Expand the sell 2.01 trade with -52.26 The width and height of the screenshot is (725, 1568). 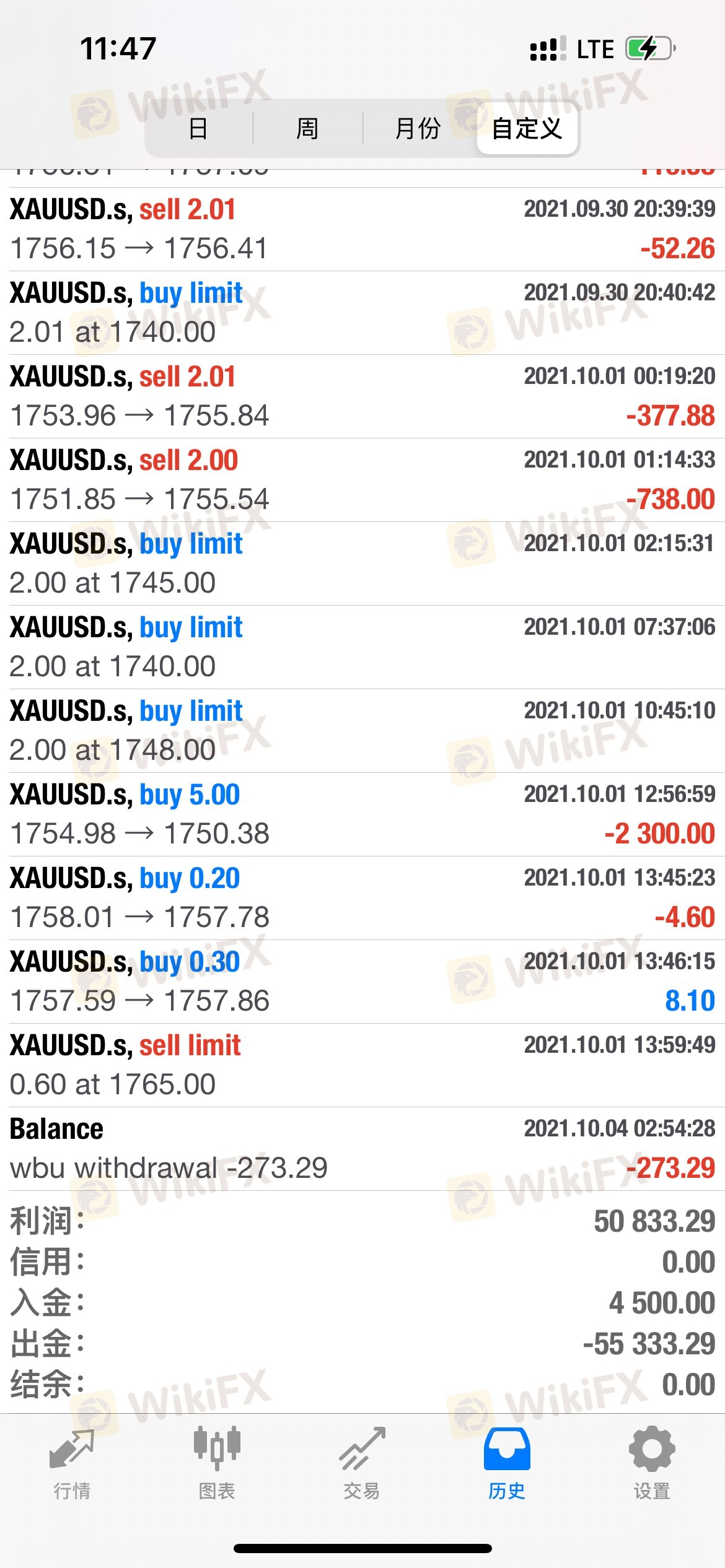click(362, 229)
